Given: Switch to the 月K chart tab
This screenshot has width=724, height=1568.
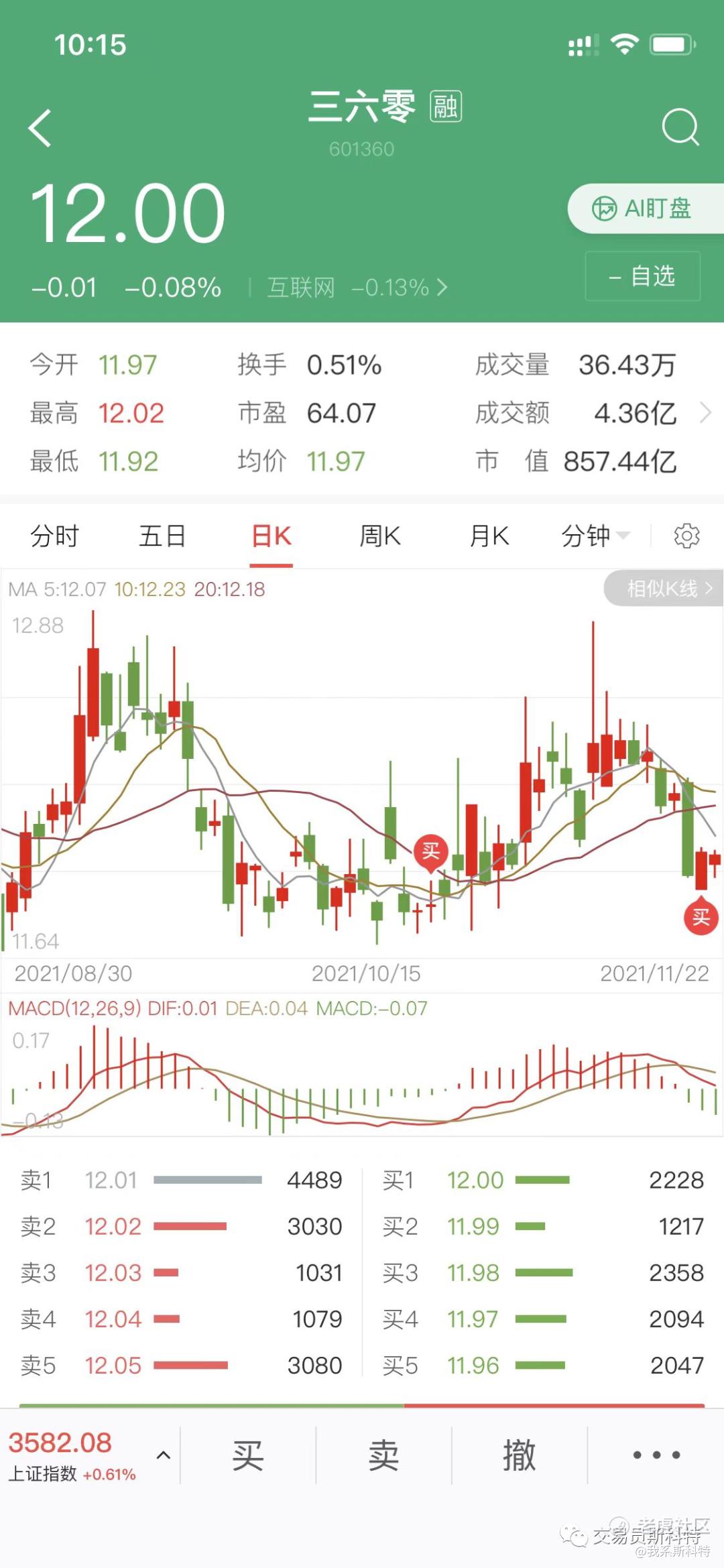Looking at the screenshot, I should click(489, 536).
